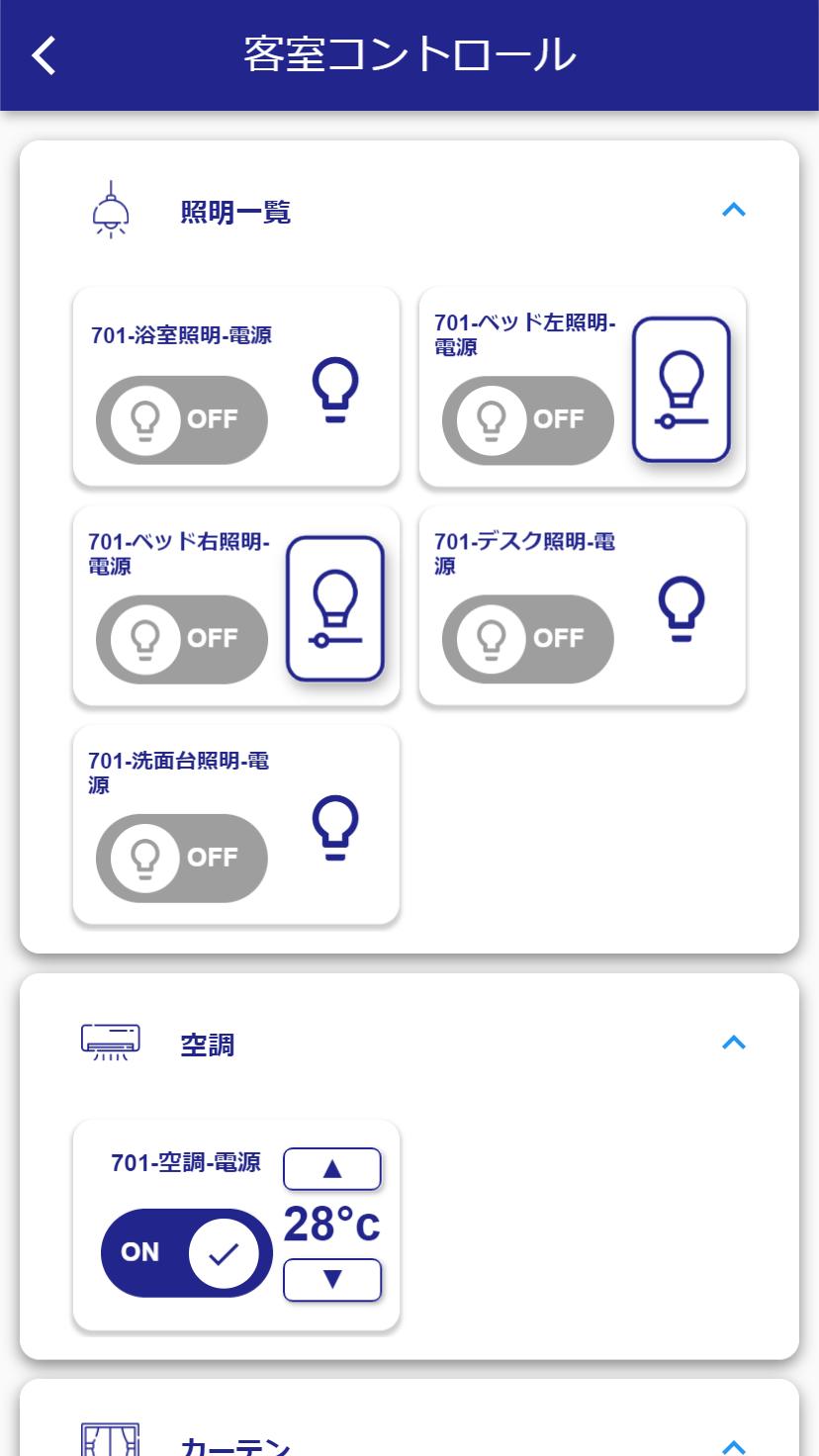Collapse the 空調 section
The image size is (819, 1456).
(733, 1043)
